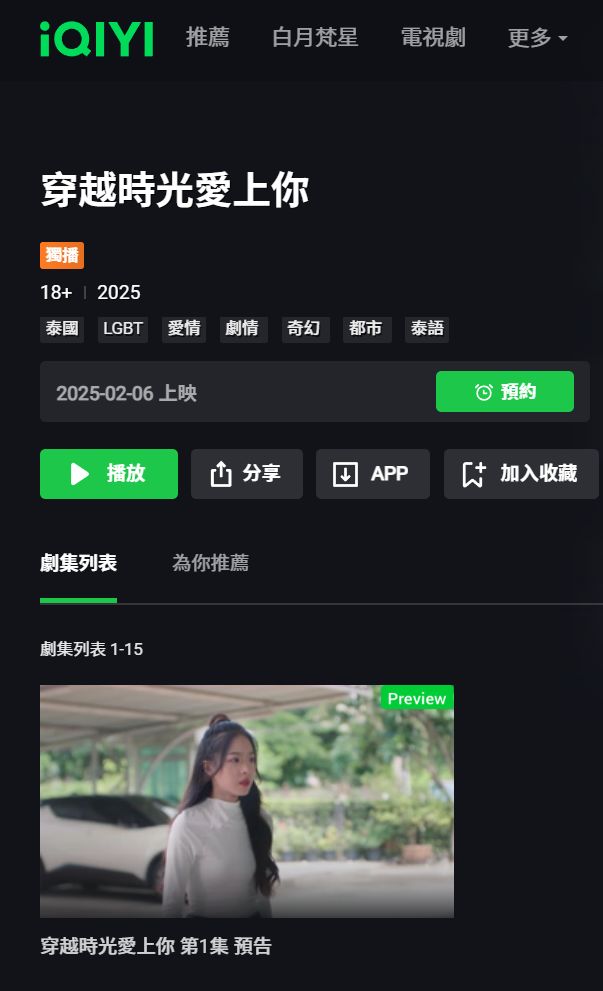Image resolution: width=603 pixels, height=991 pixels.
Task: Open the 推薦 navigation item
Action: [207, 38]
